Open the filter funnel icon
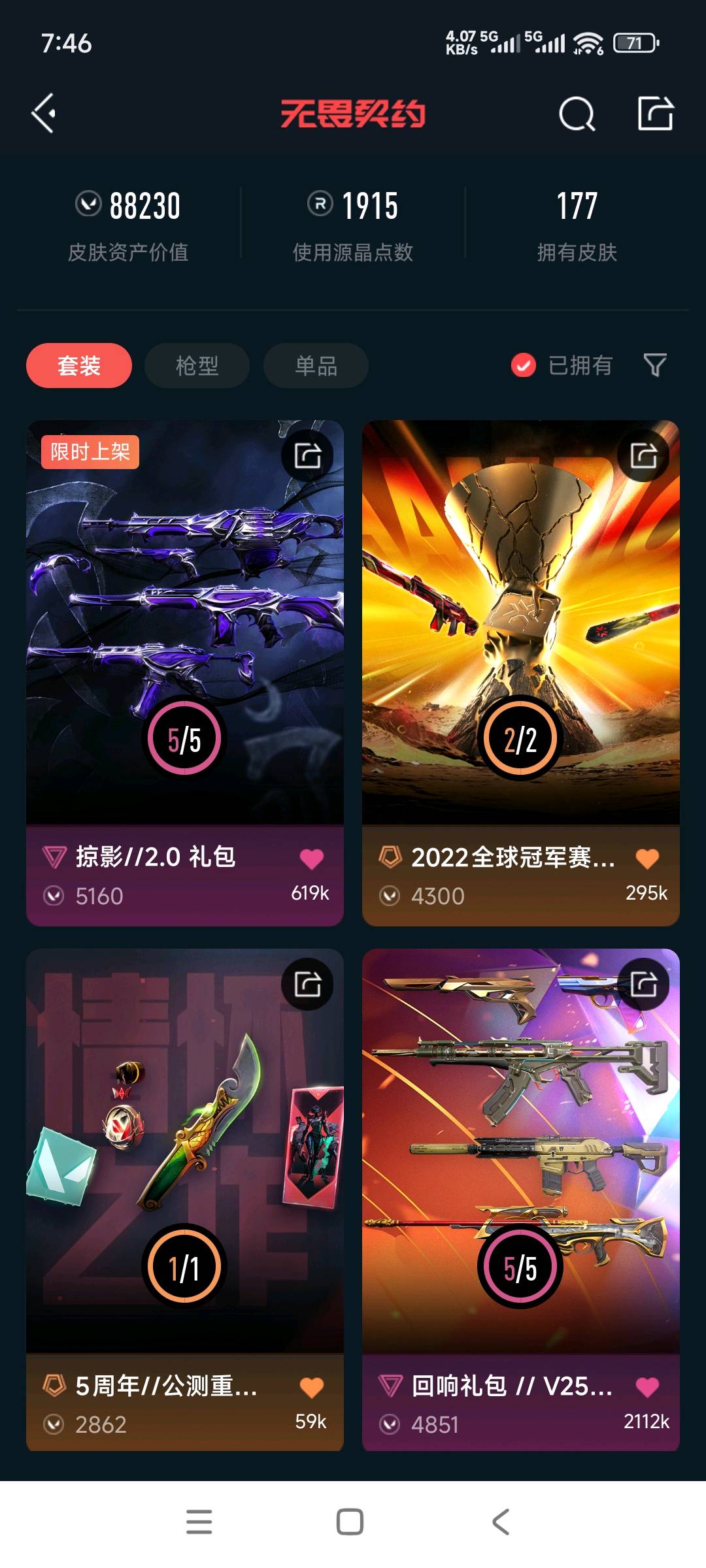The height and width of the screenshot is (1568, 706). click(x=654, y=365)
